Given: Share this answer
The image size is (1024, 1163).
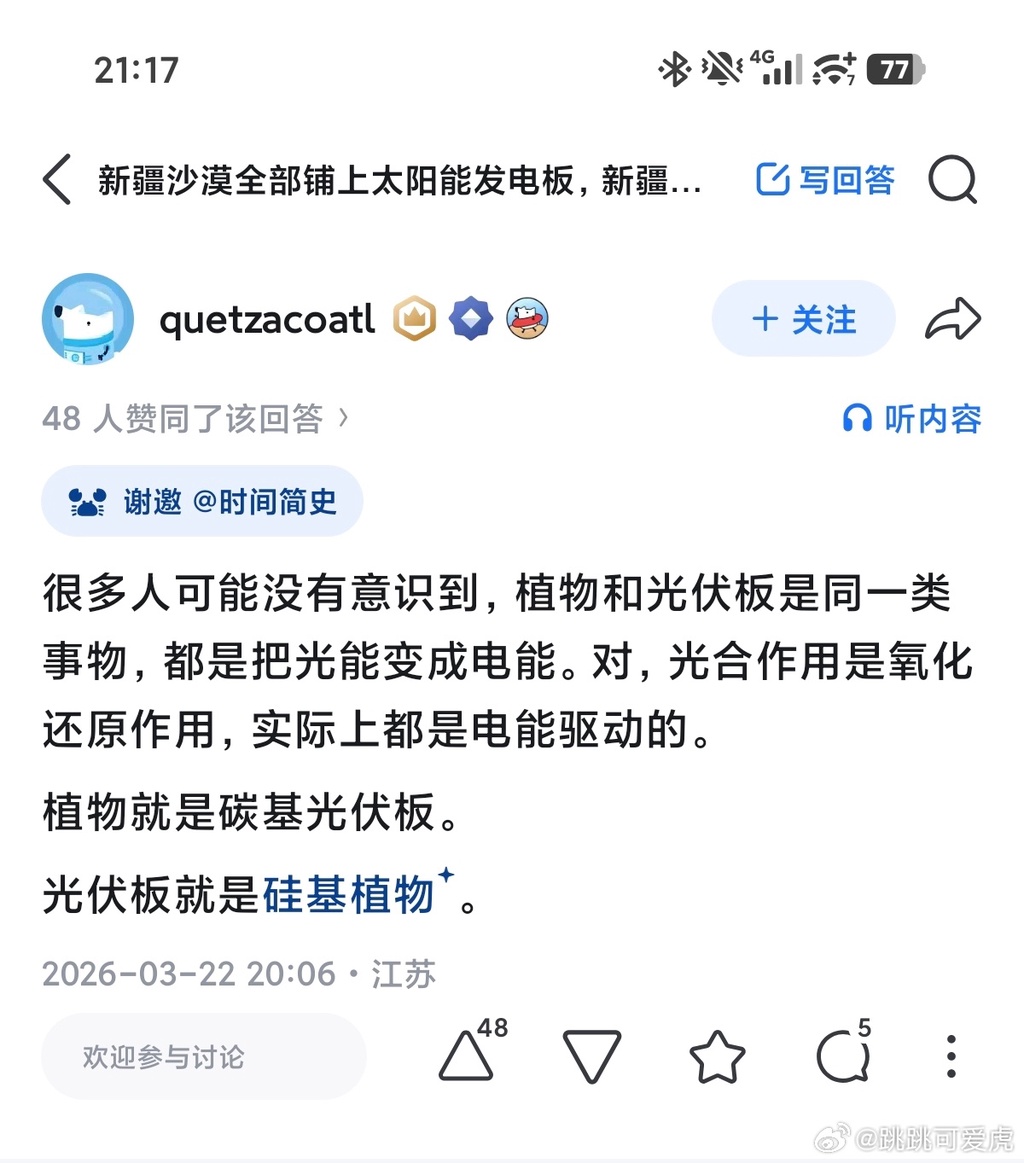Looking at the screenshot, I should pyautogui.click(x=953, y=320).
